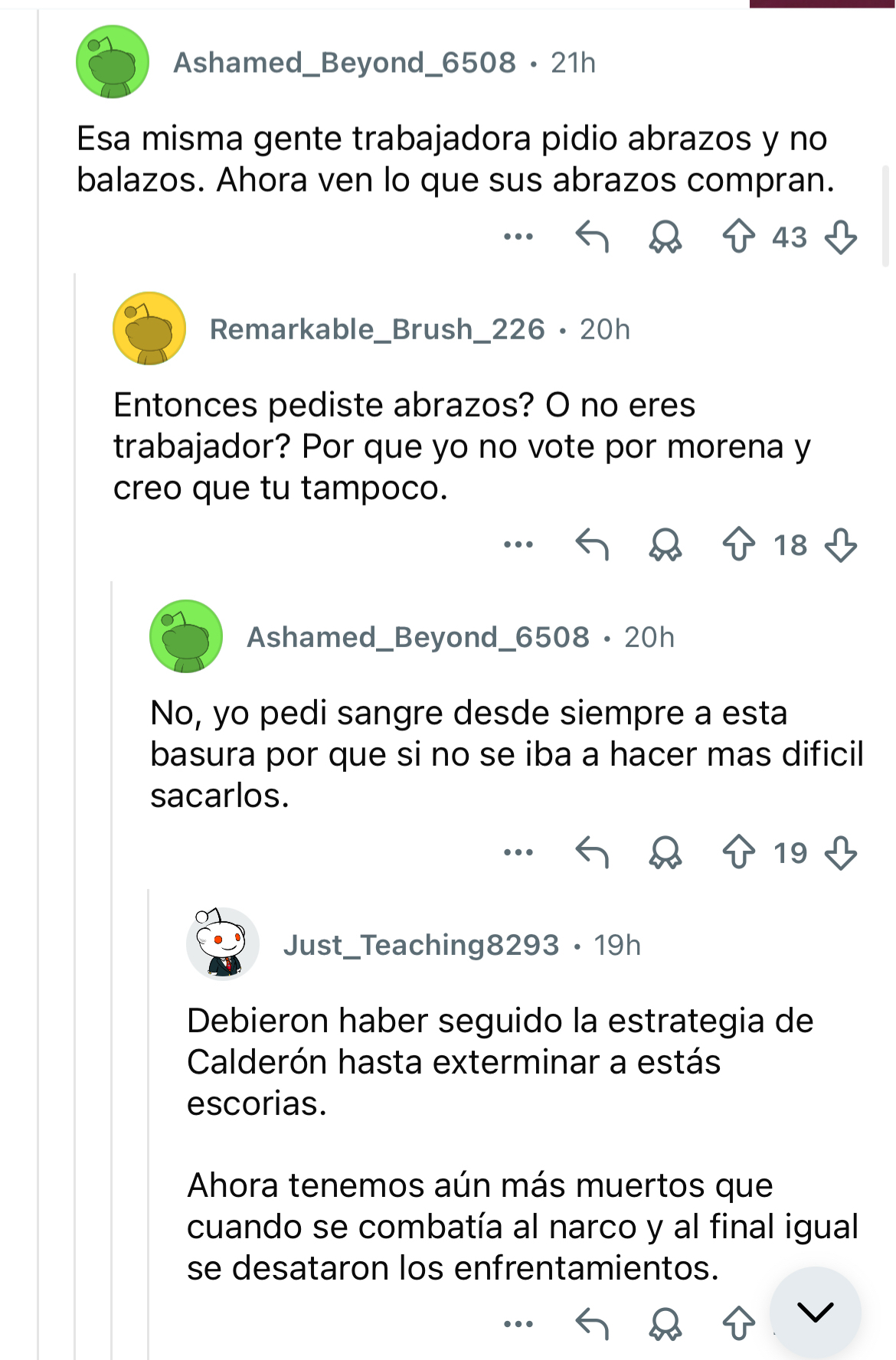Screen dimensions: 896x1360
Task: Downvote the comment with 18 points
Action: click(x=841, y=545)
